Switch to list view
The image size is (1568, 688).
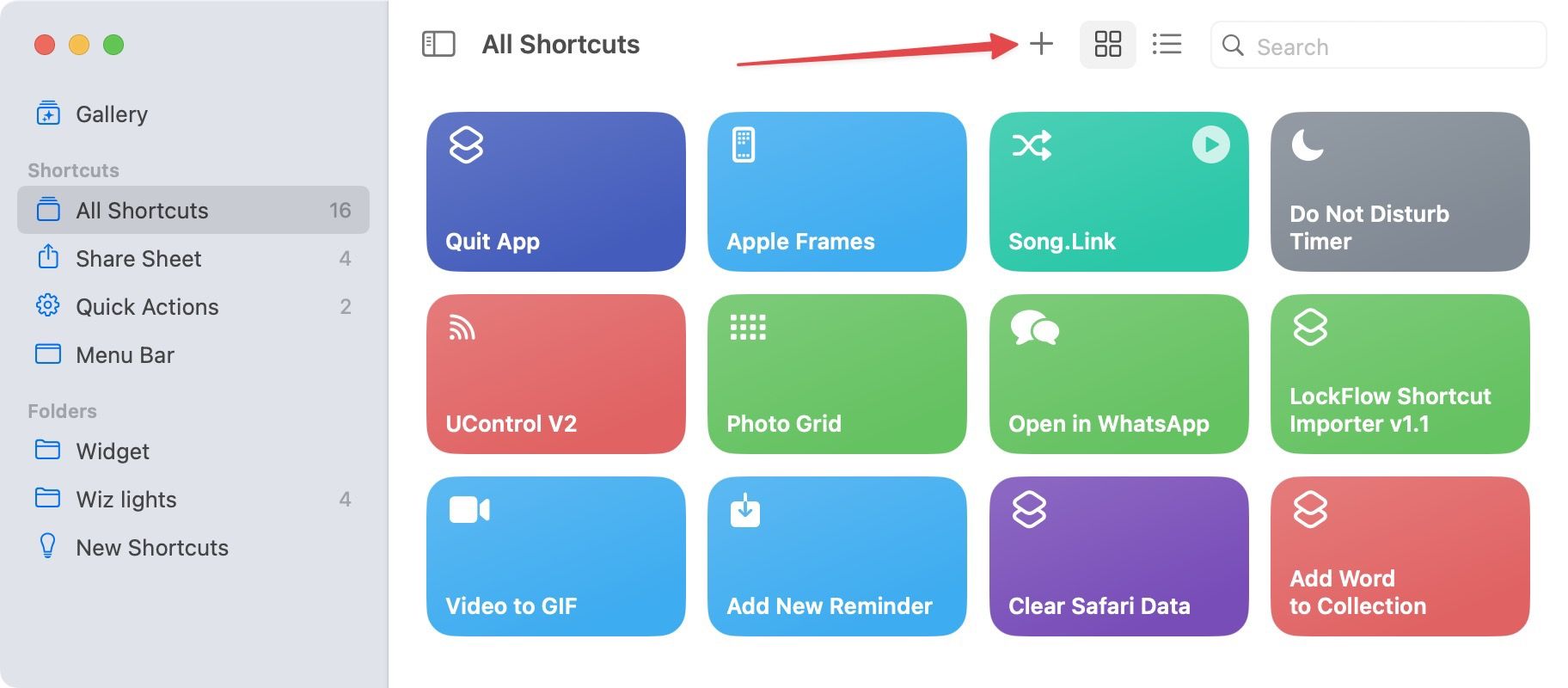tap(1167, 44)
